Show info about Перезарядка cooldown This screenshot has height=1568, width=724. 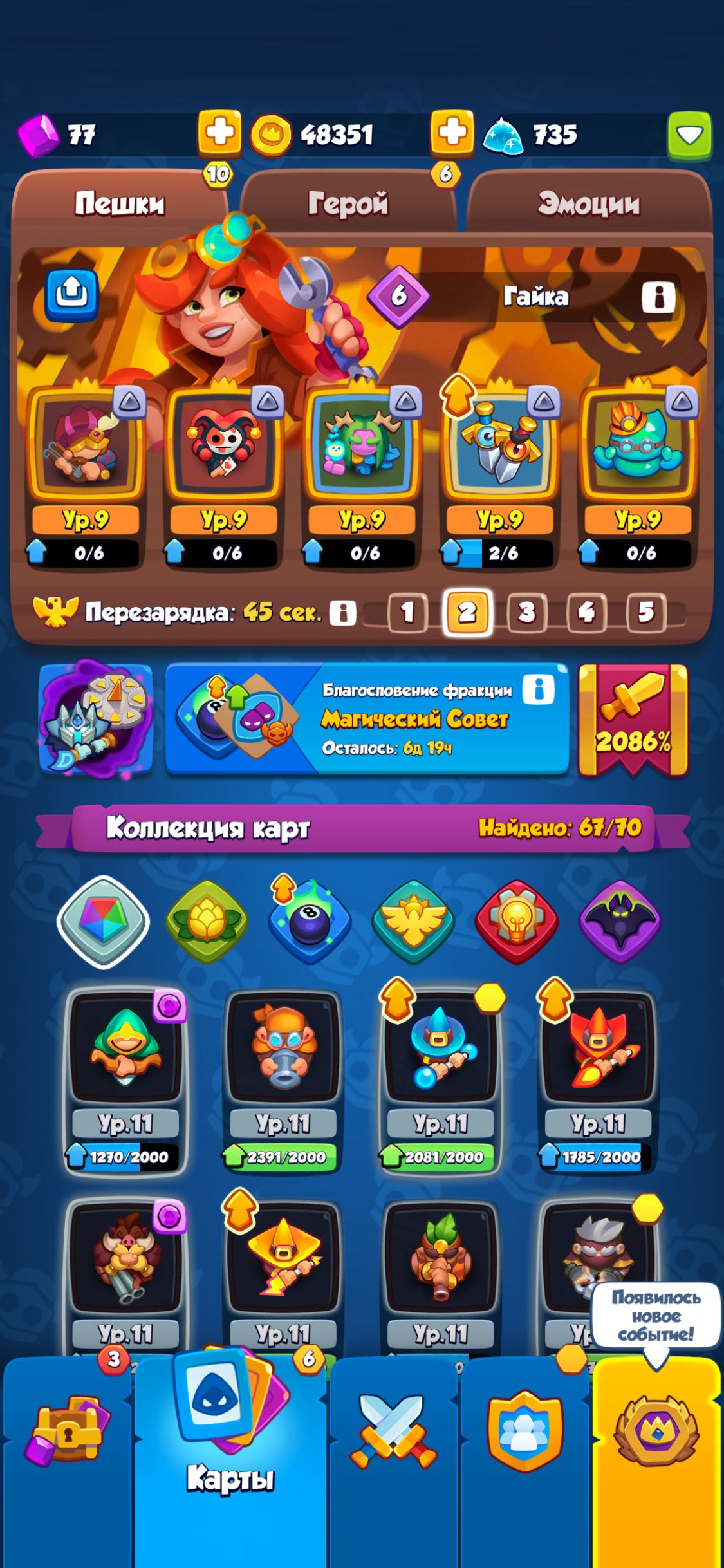click(343, 613)
